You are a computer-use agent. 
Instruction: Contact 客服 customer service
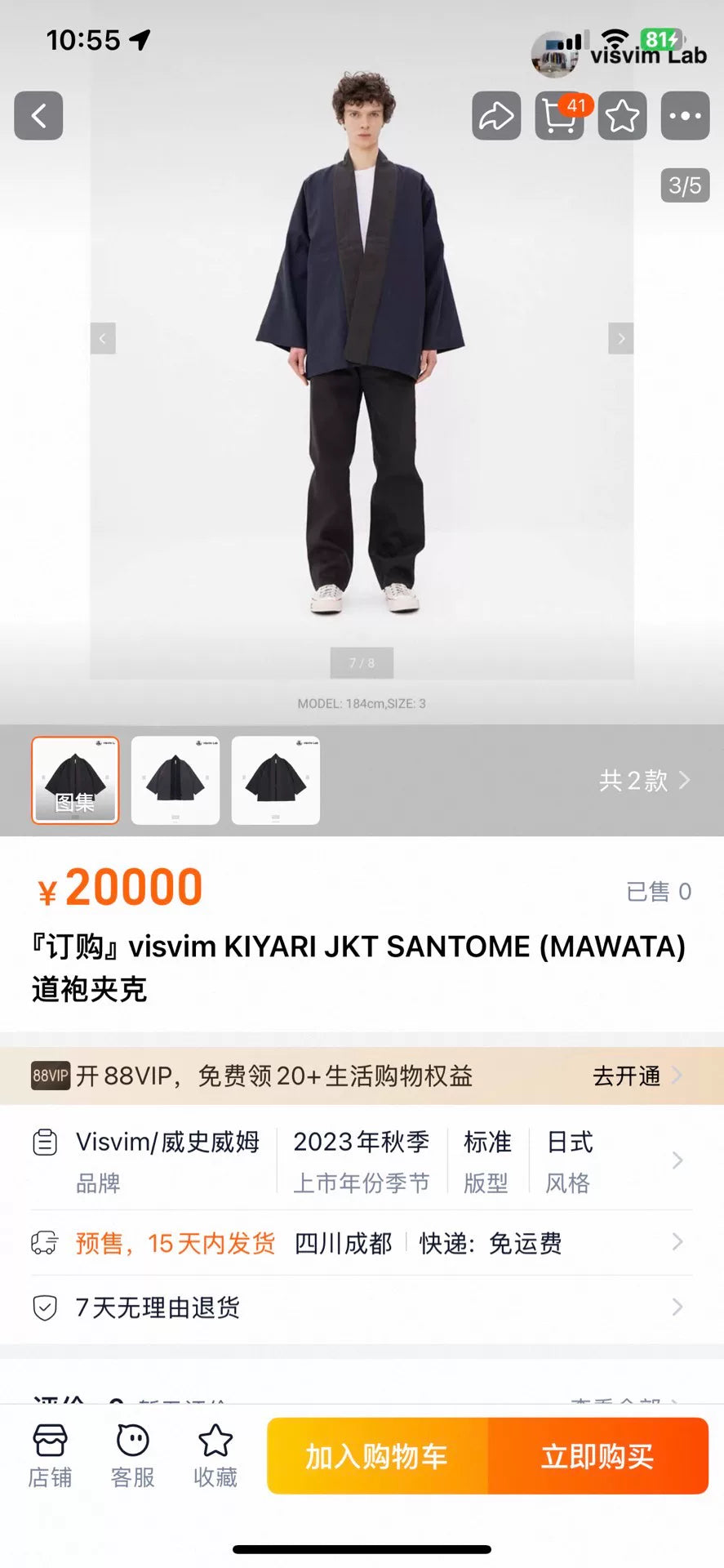132,1456
